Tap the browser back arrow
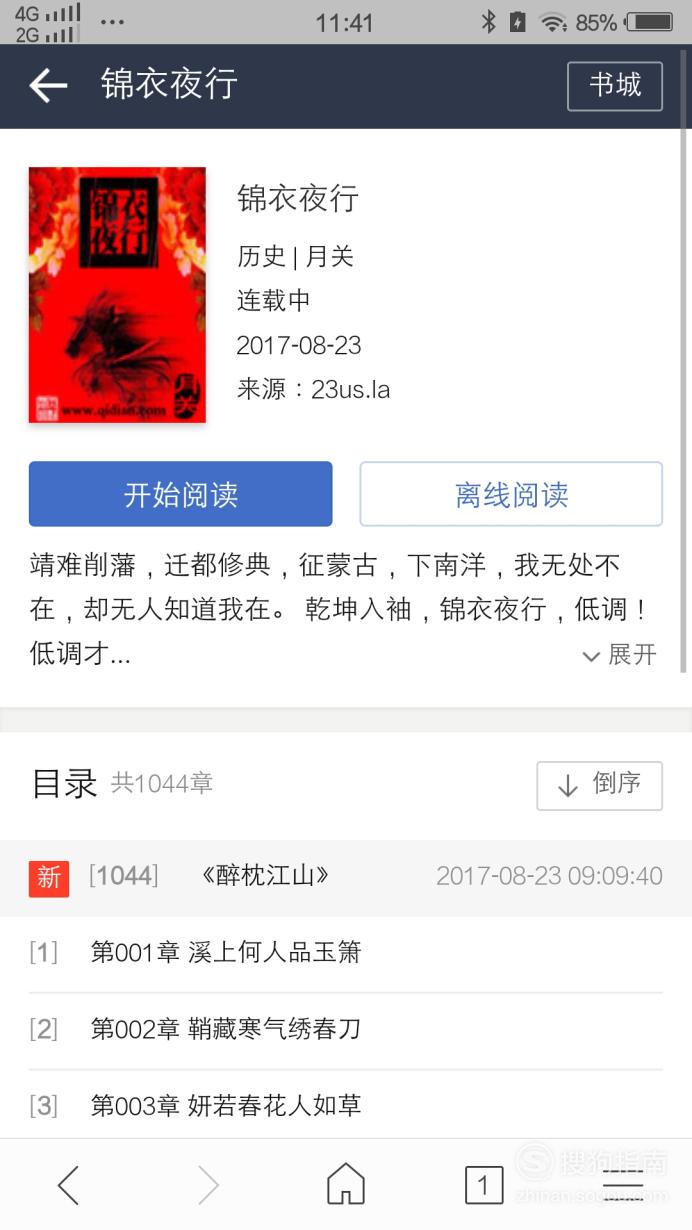 tap(68, 1186)
